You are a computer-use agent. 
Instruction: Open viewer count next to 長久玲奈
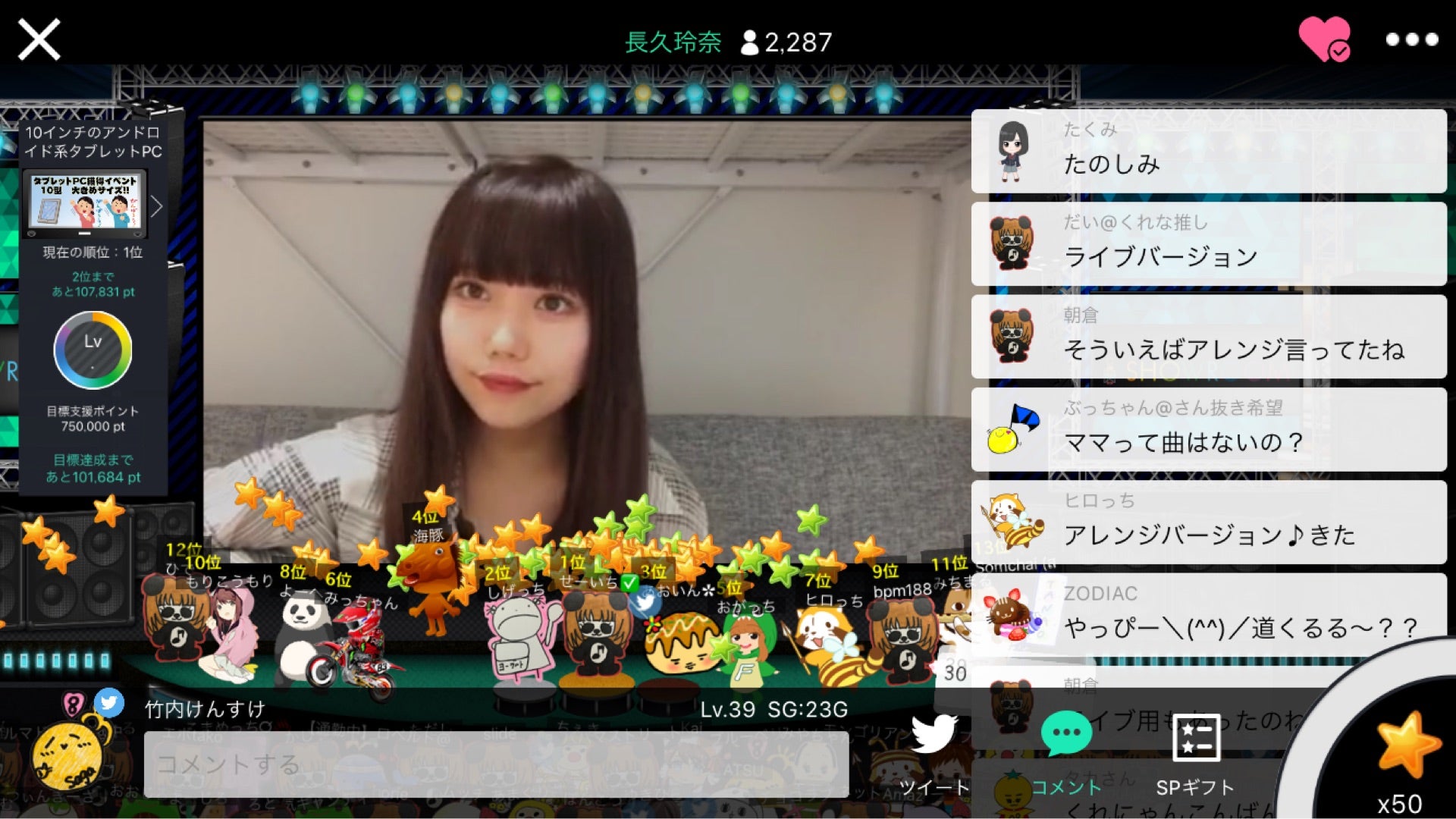[787, 42]
